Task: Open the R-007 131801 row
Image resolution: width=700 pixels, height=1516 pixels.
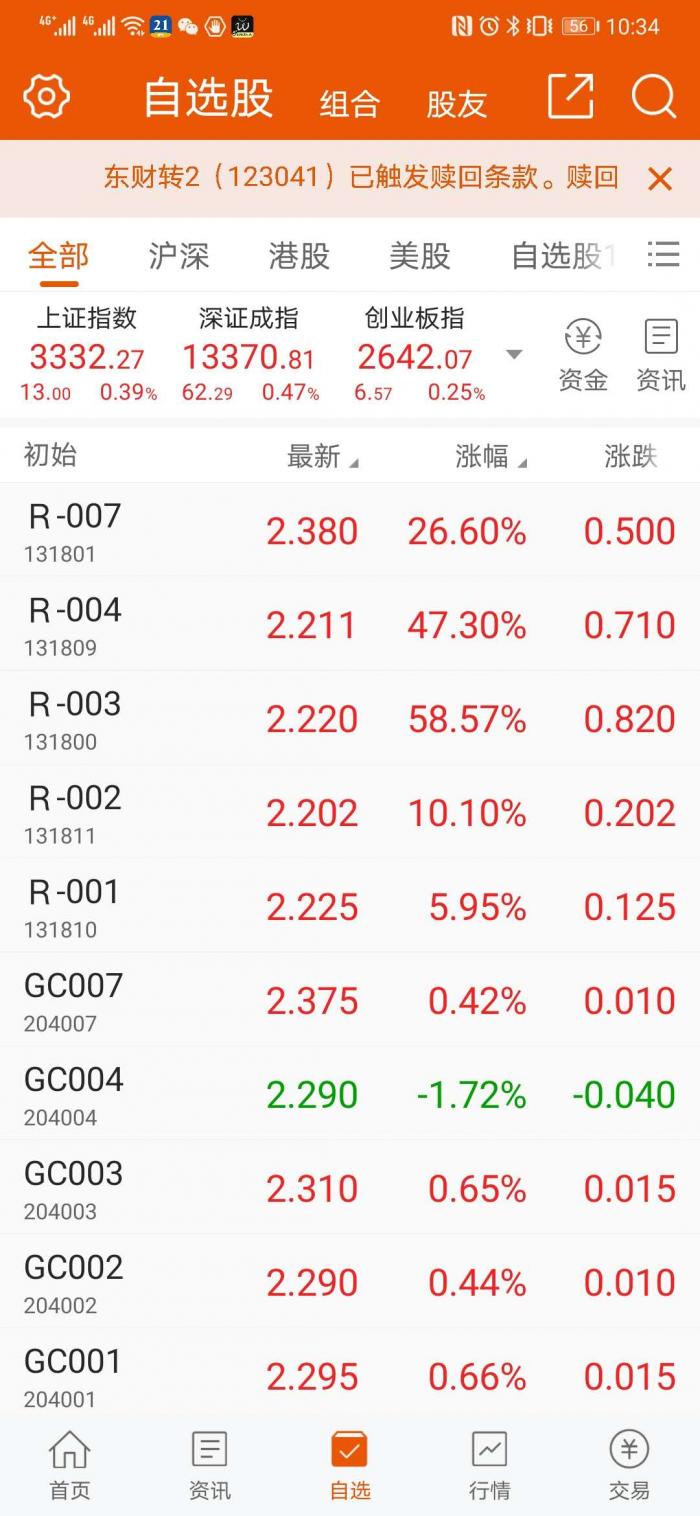Action: pos(350,530)
